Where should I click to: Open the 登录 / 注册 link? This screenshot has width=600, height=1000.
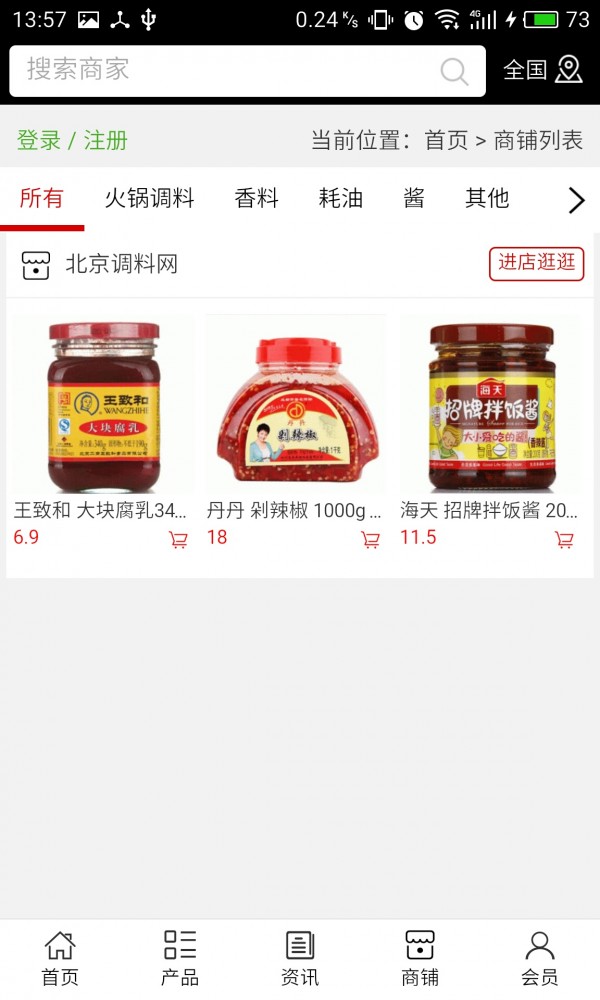tap(72, 141)
